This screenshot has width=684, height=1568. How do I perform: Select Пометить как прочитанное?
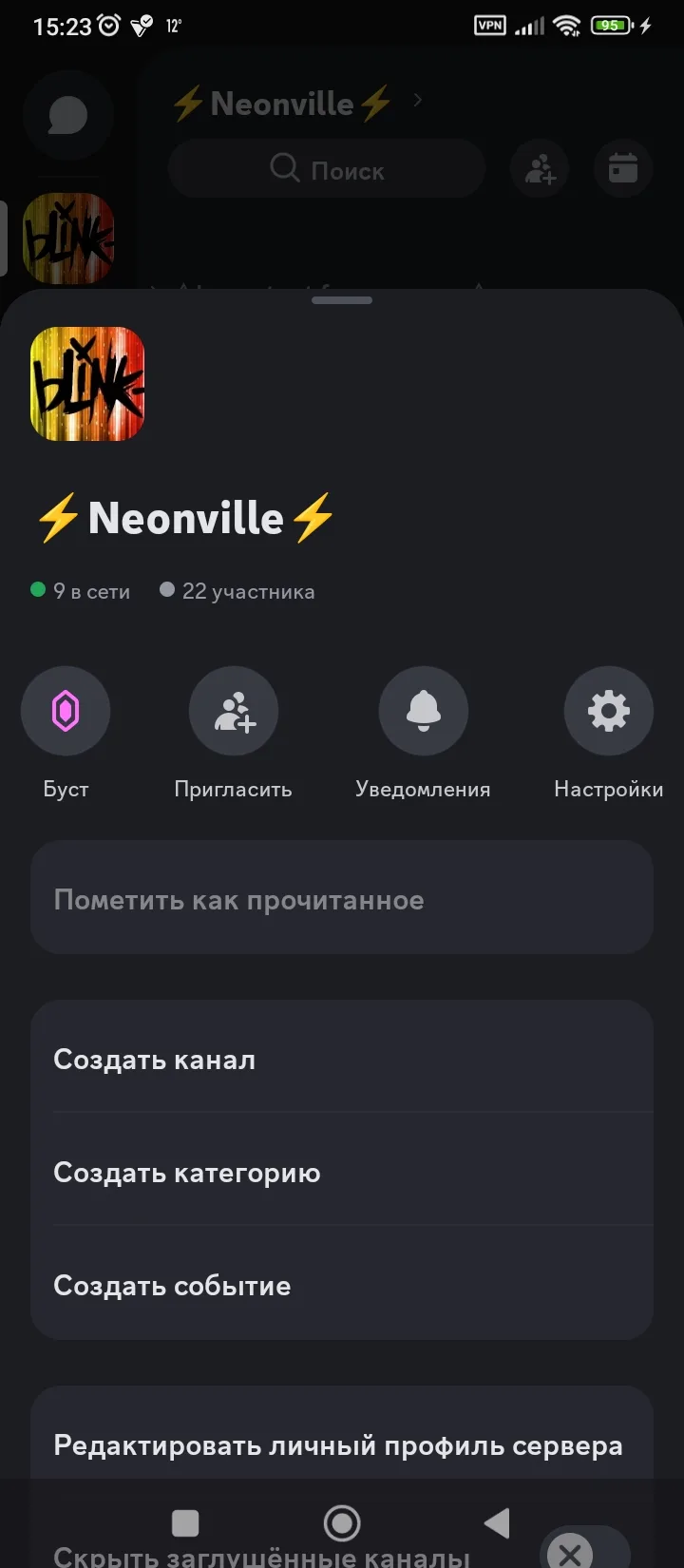(342, 899)
